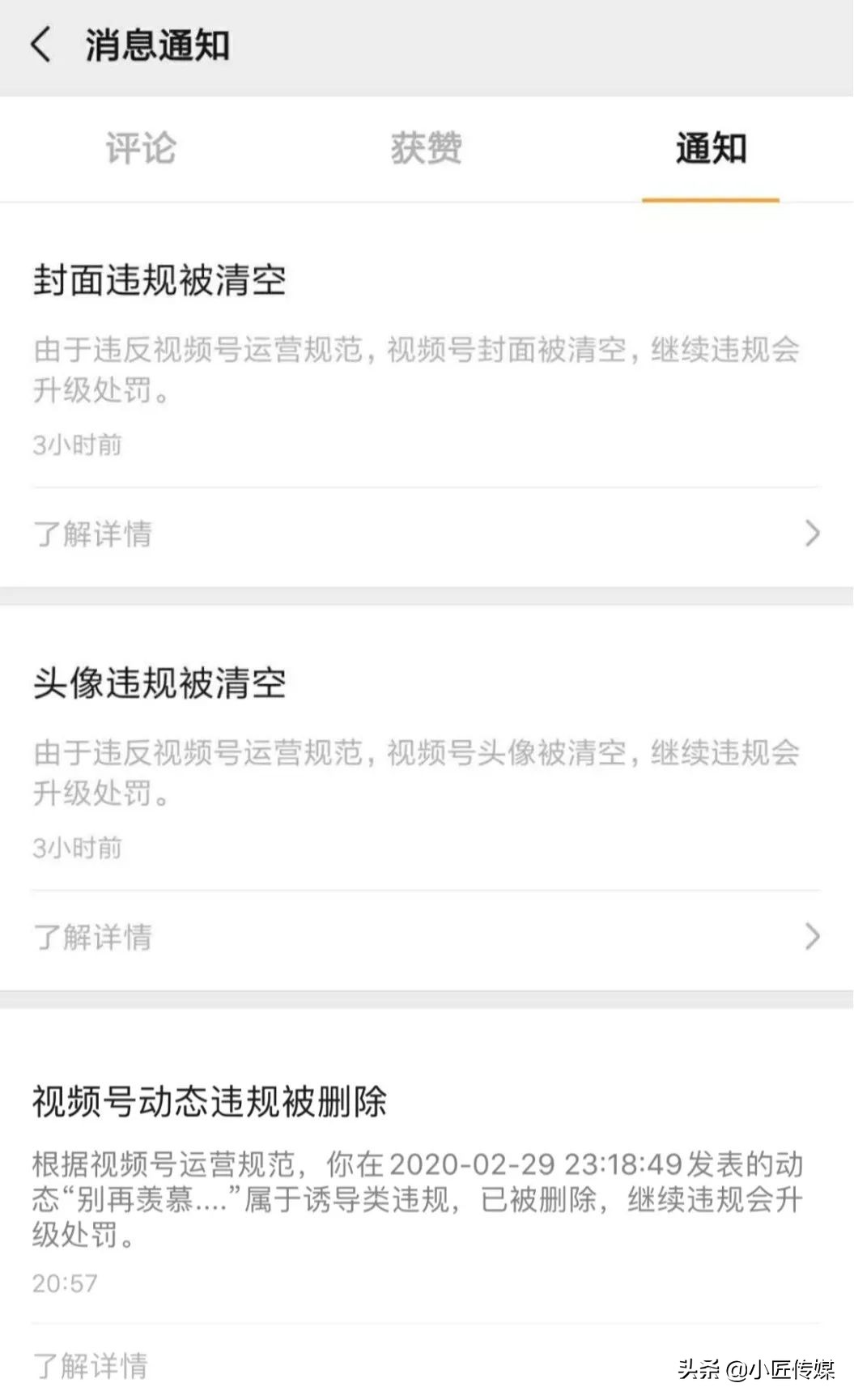Tap the 20:57 timestamp on the deleted post notice

coord(63,1283)
